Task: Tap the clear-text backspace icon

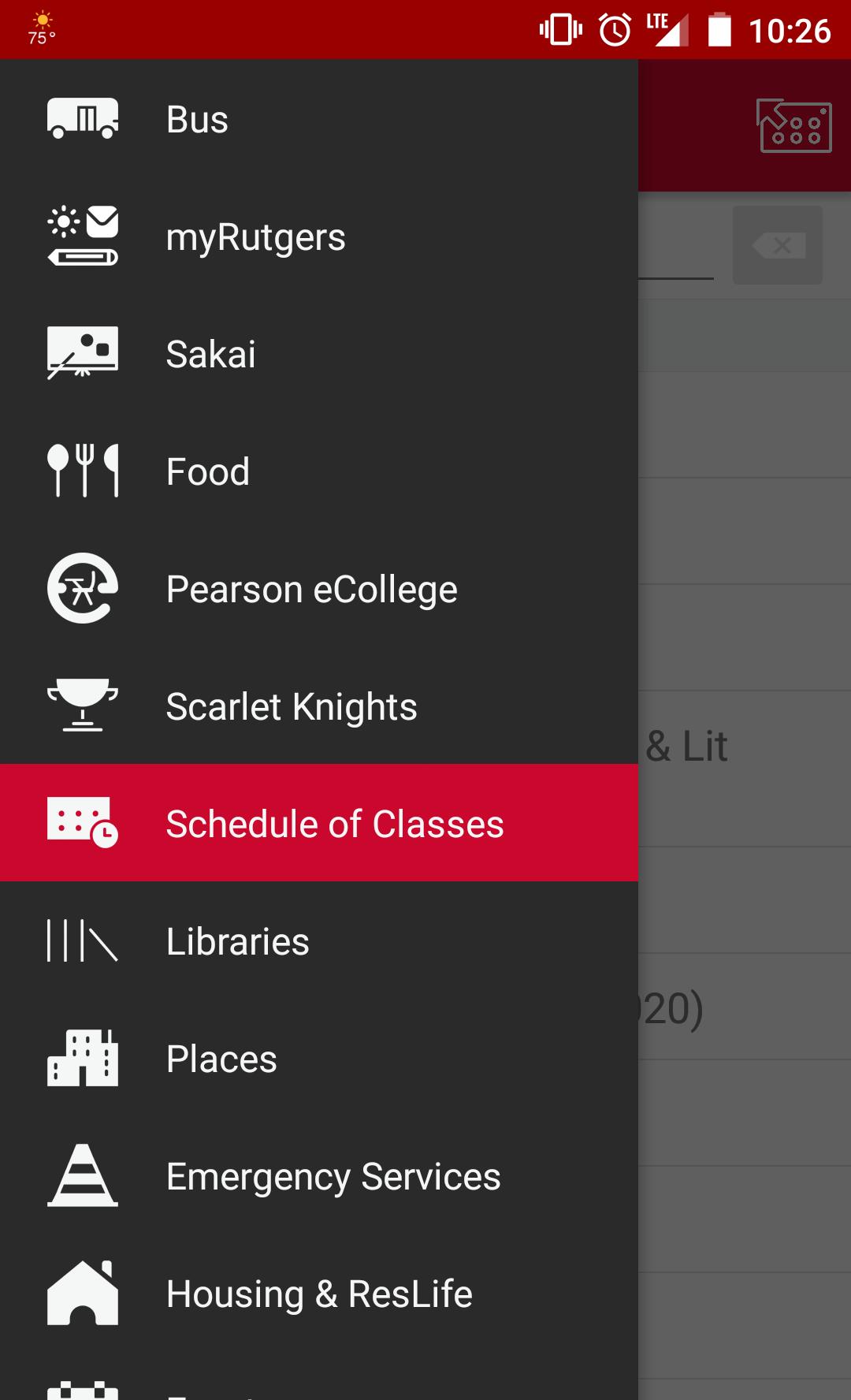Action: point(778,245)
